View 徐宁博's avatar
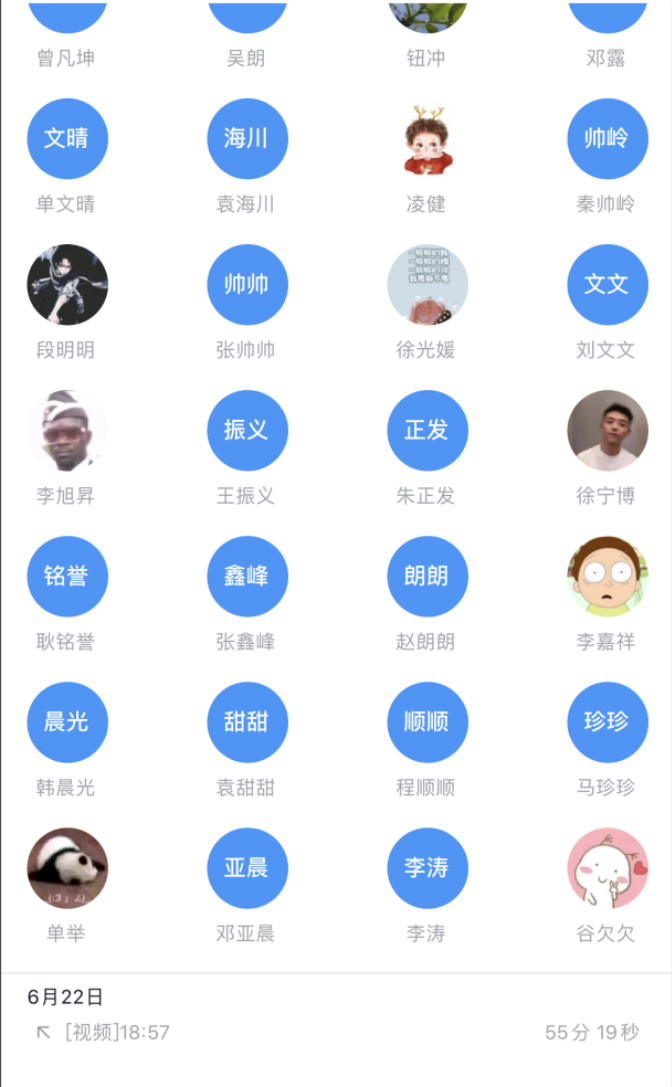Image resolution: width=672 pixels, height=1087 pixels. 607,431
